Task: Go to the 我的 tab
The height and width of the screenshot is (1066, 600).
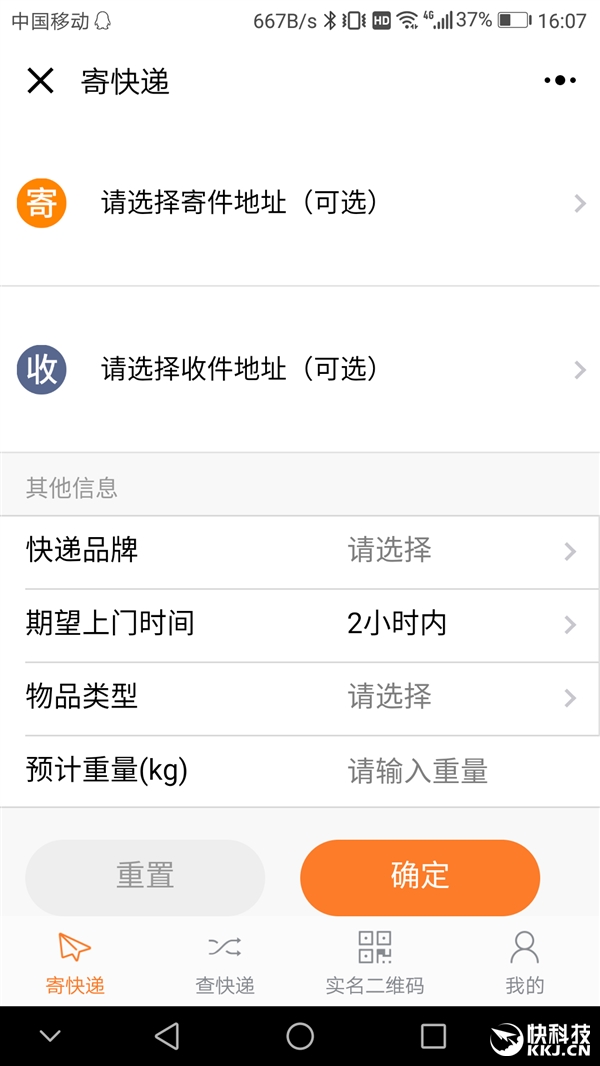Action: click(x=524, y=962)
